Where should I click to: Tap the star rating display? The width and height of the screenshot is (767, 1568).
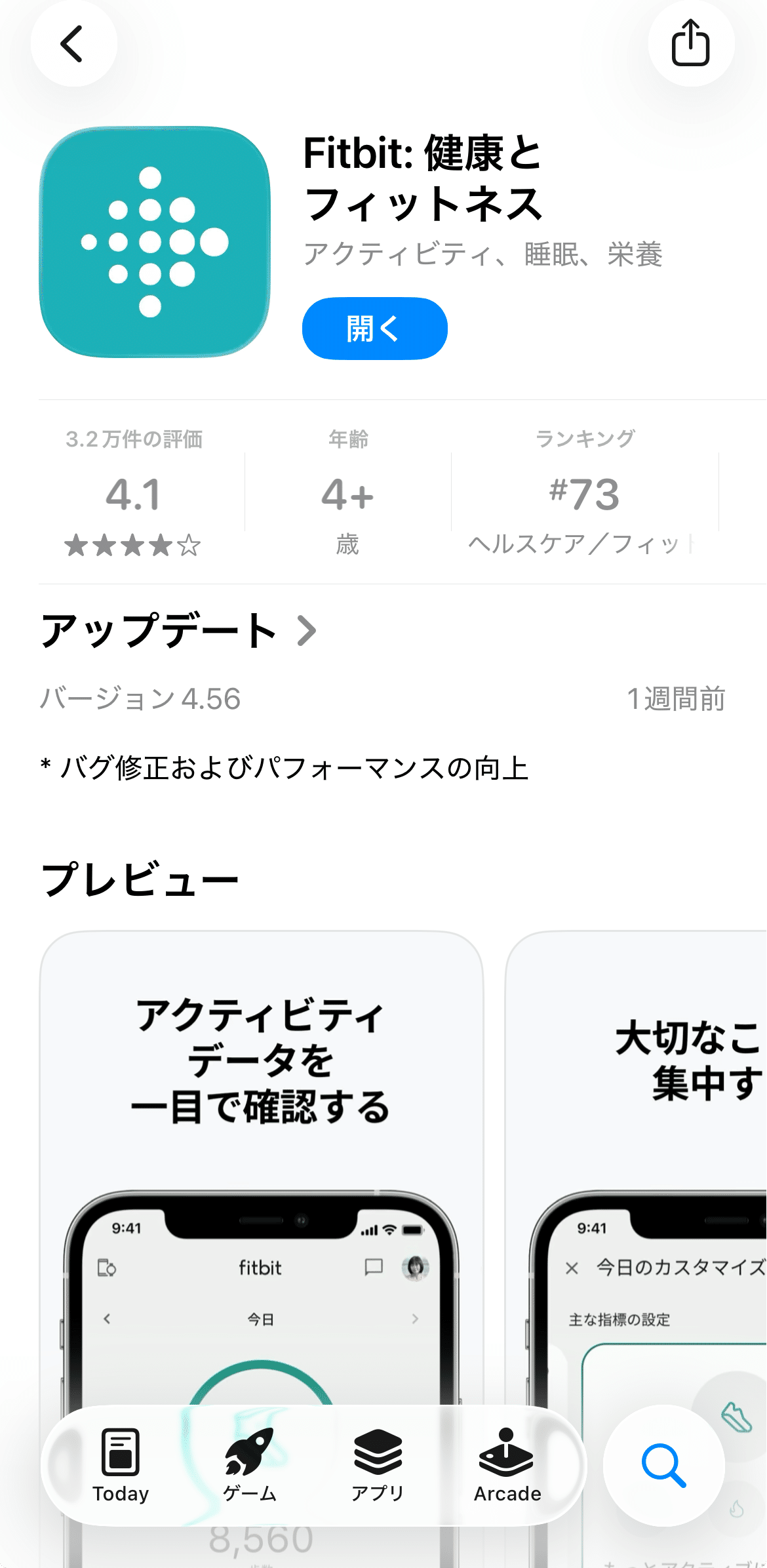pos(133,545)
